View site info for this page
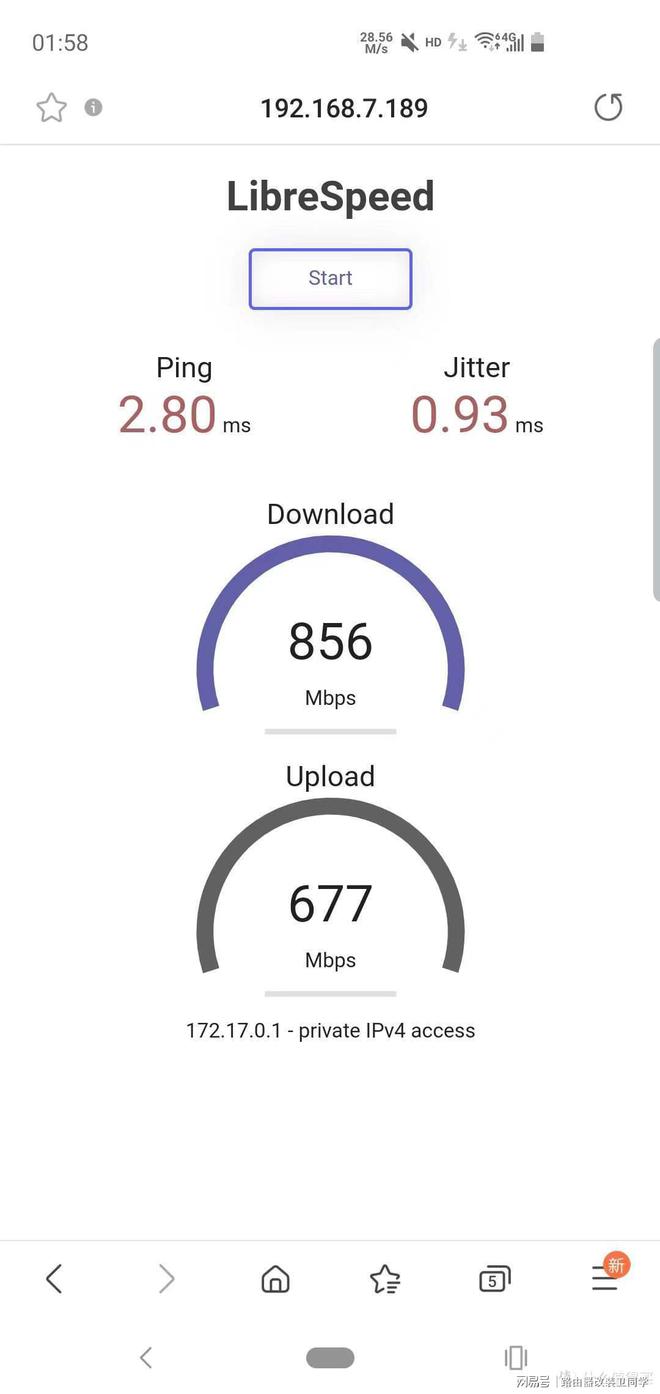 pos(93,107)
